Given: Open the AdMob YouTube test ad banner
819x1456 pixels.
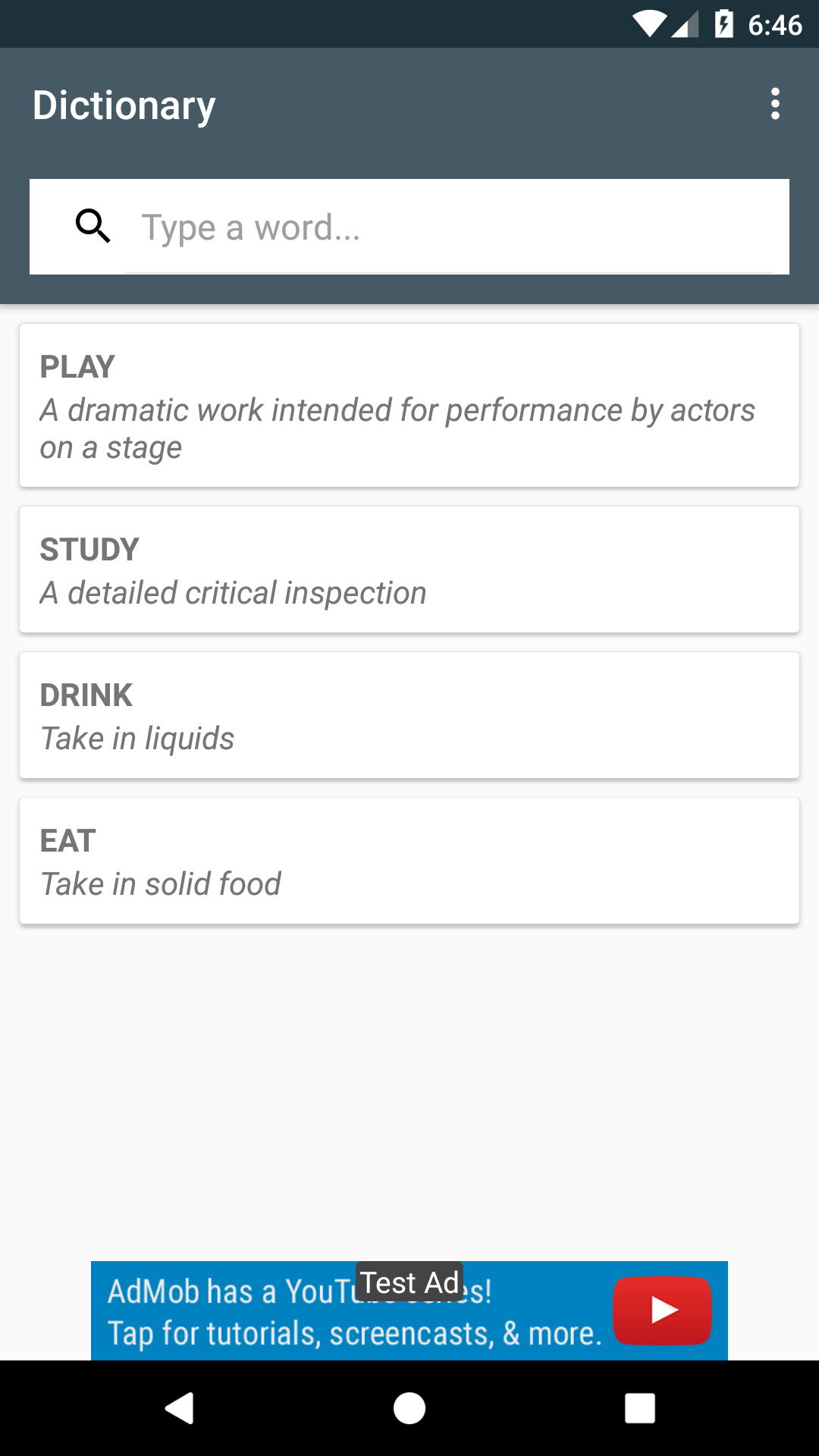Looking at the screenshot, I should point(409,1310).
